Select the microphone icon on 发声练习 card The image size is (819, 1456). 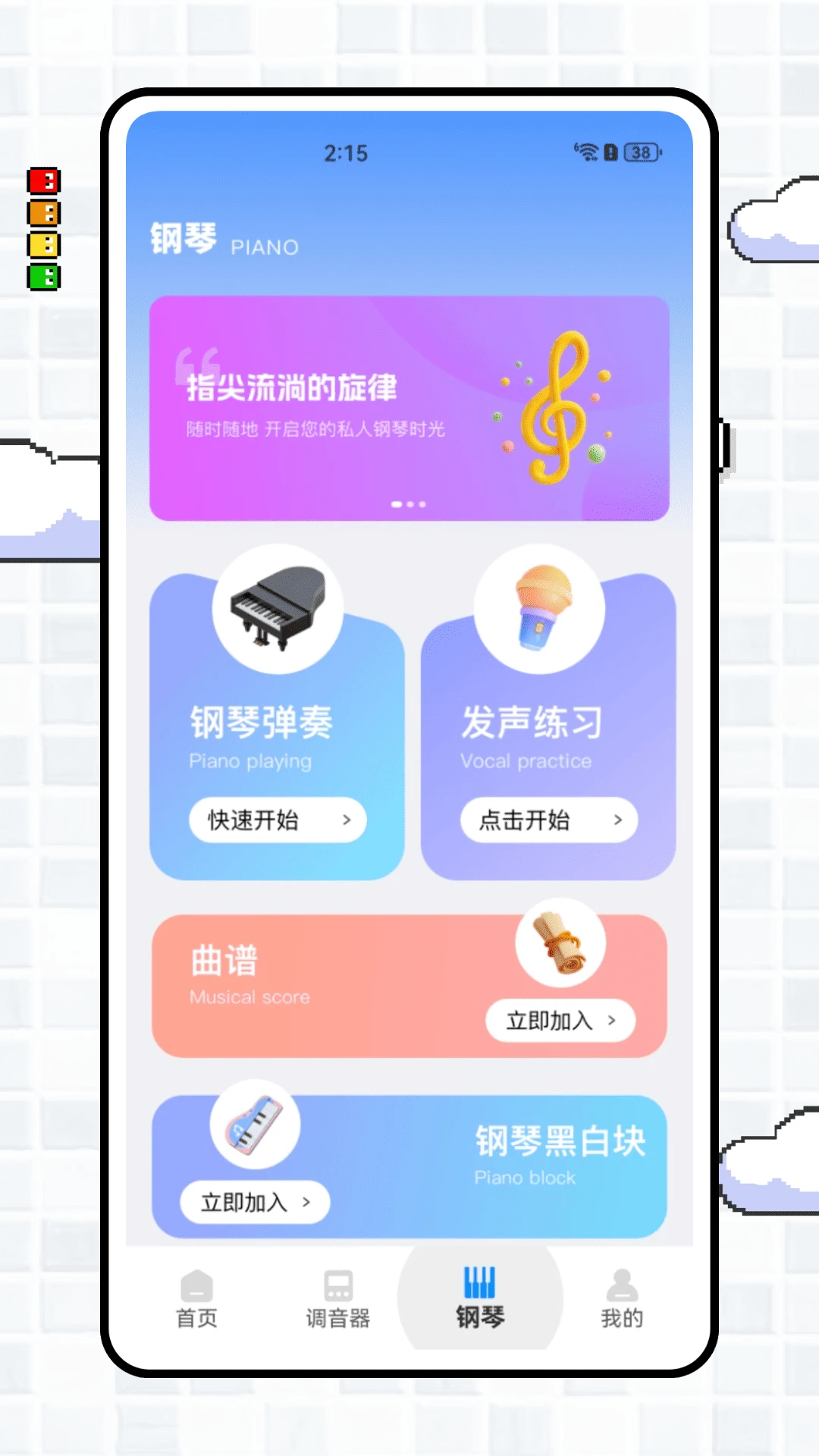coord(540,607)
